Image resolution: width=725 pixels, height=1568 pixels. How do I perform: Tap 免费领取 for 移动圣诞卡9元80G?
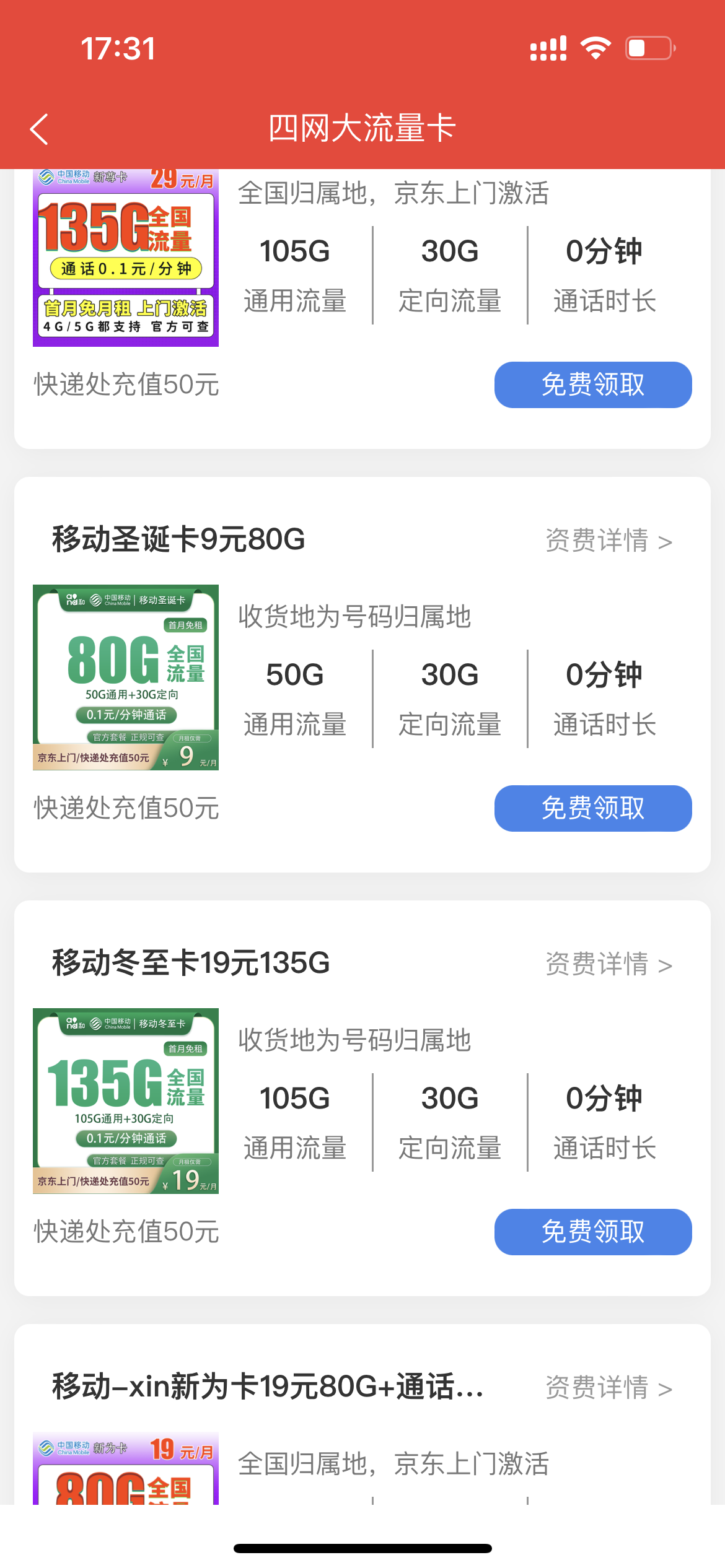coord(592,808)
